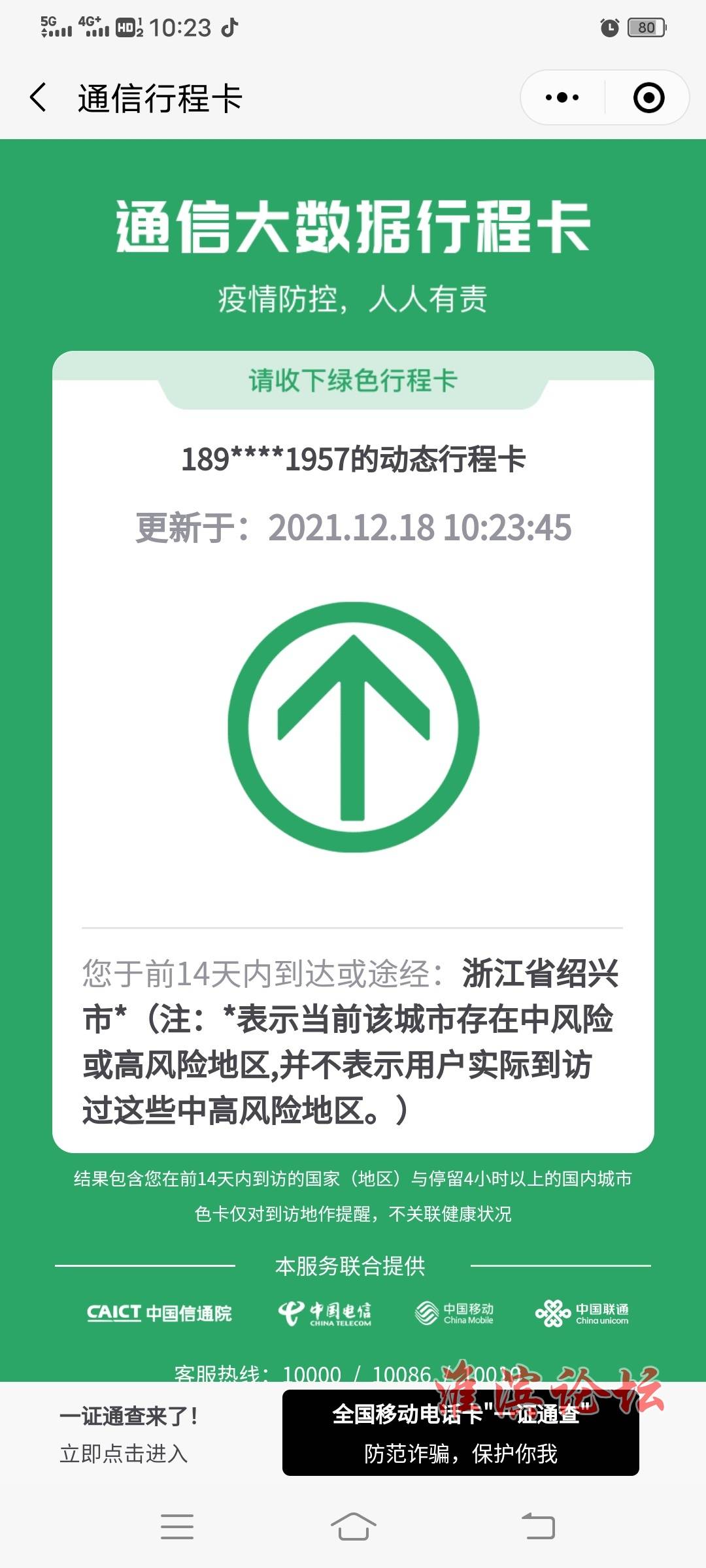Open the 一证通查 black banner button
706x1568 pixels.
[460, 1433]
